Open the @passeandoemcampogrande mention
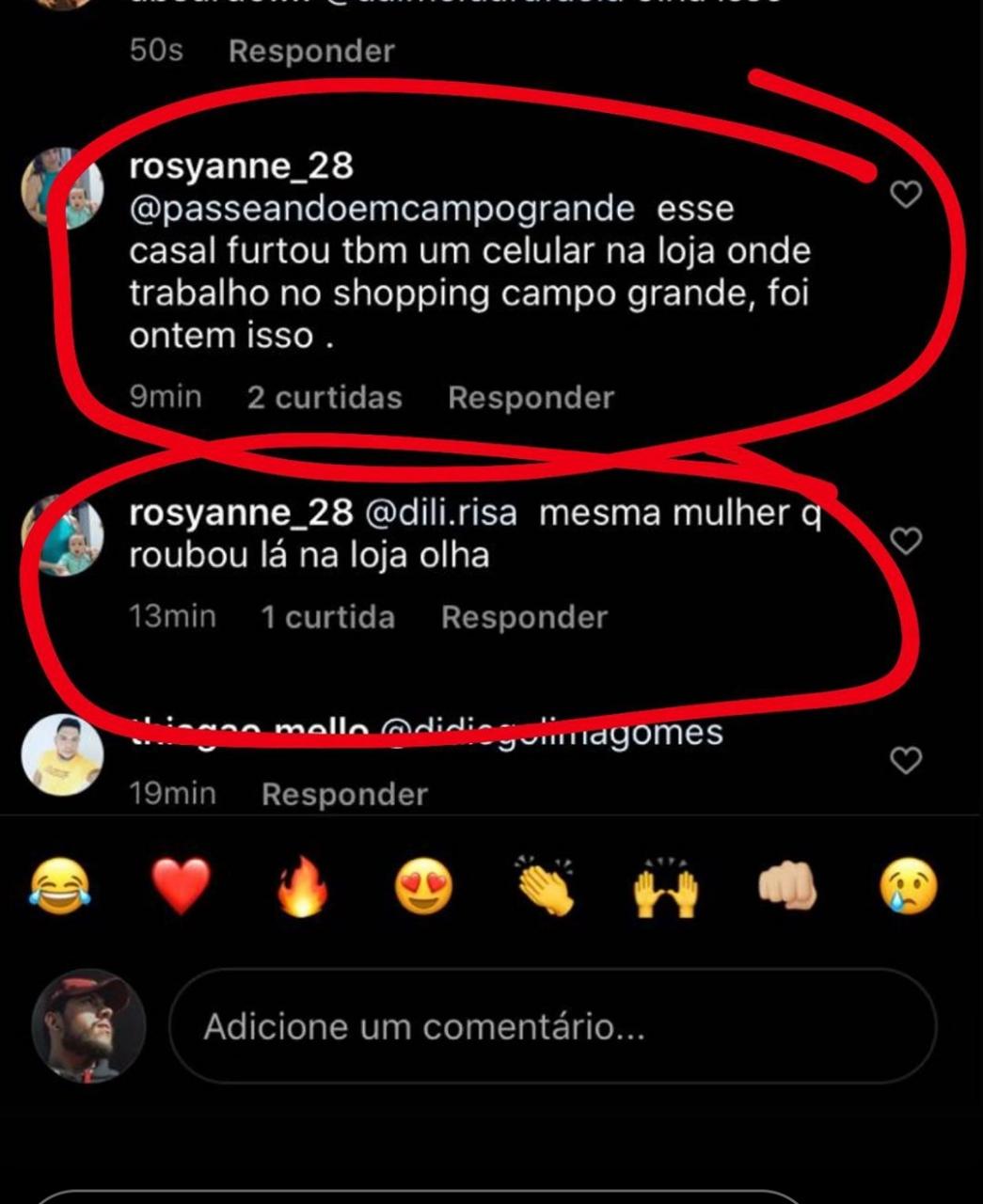 tap(382, 209)
